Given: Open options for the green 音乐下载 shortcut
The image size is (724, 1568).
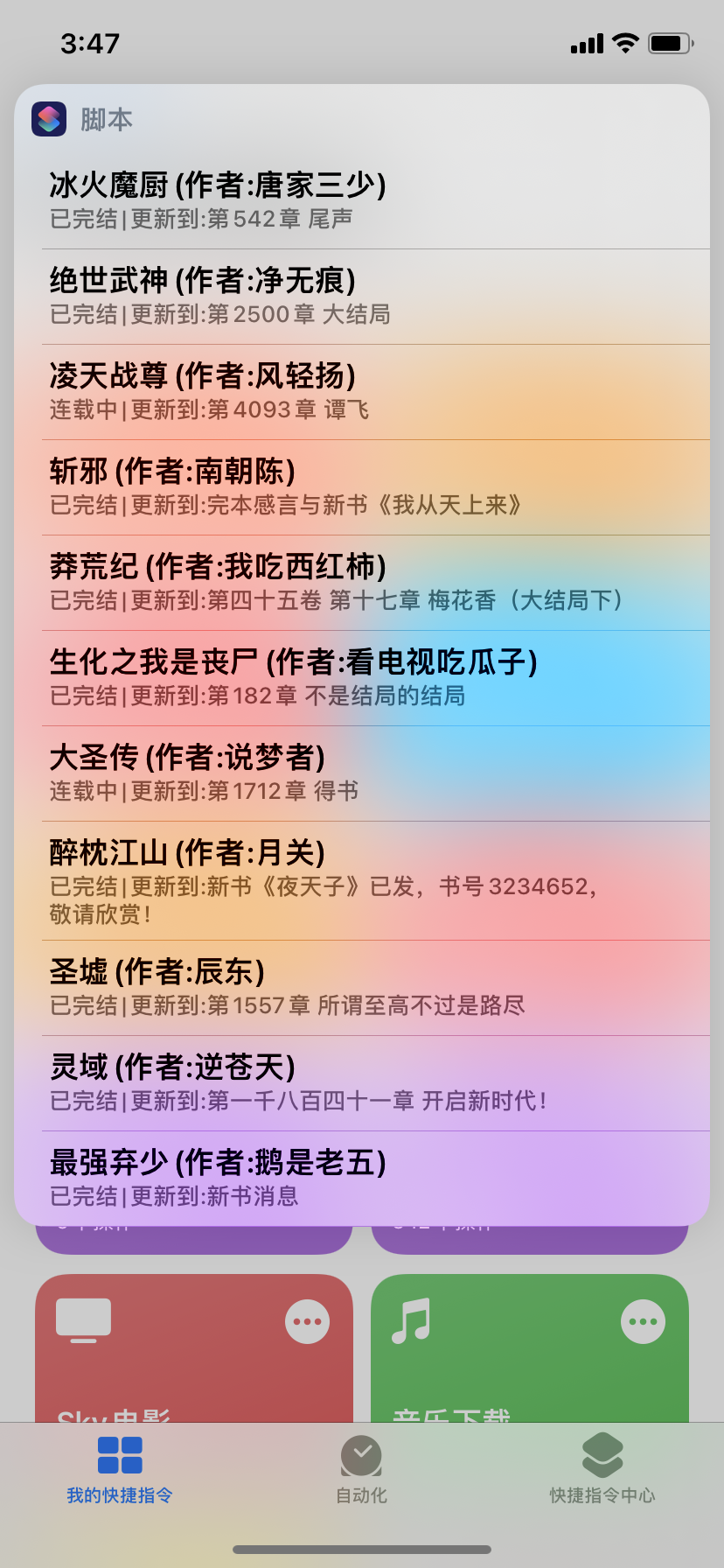Looking at the screenshot, I should point(643,1321).
